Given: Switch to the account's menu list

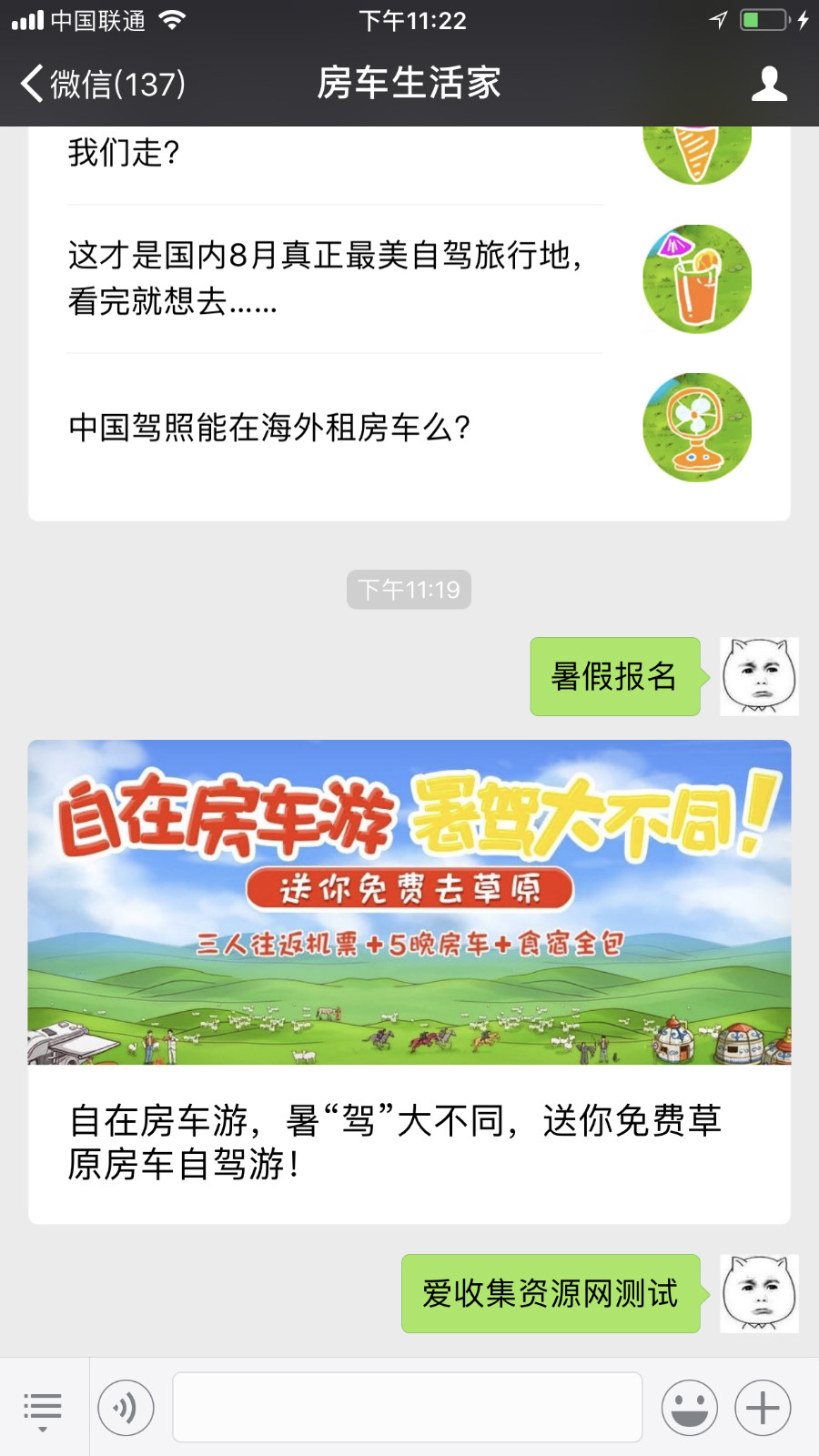Looking at the screenshot, I should (x=43, y=1408).
